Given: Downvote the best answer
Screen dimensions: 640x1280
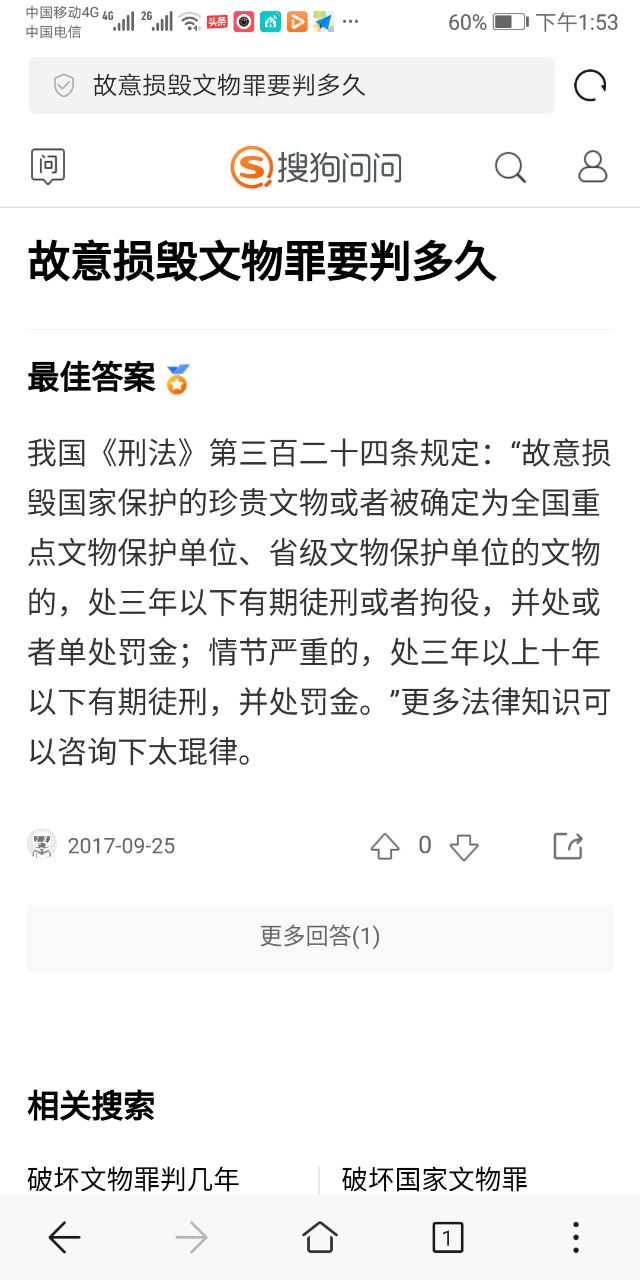Looking at the screenshot, I should 464,848.
